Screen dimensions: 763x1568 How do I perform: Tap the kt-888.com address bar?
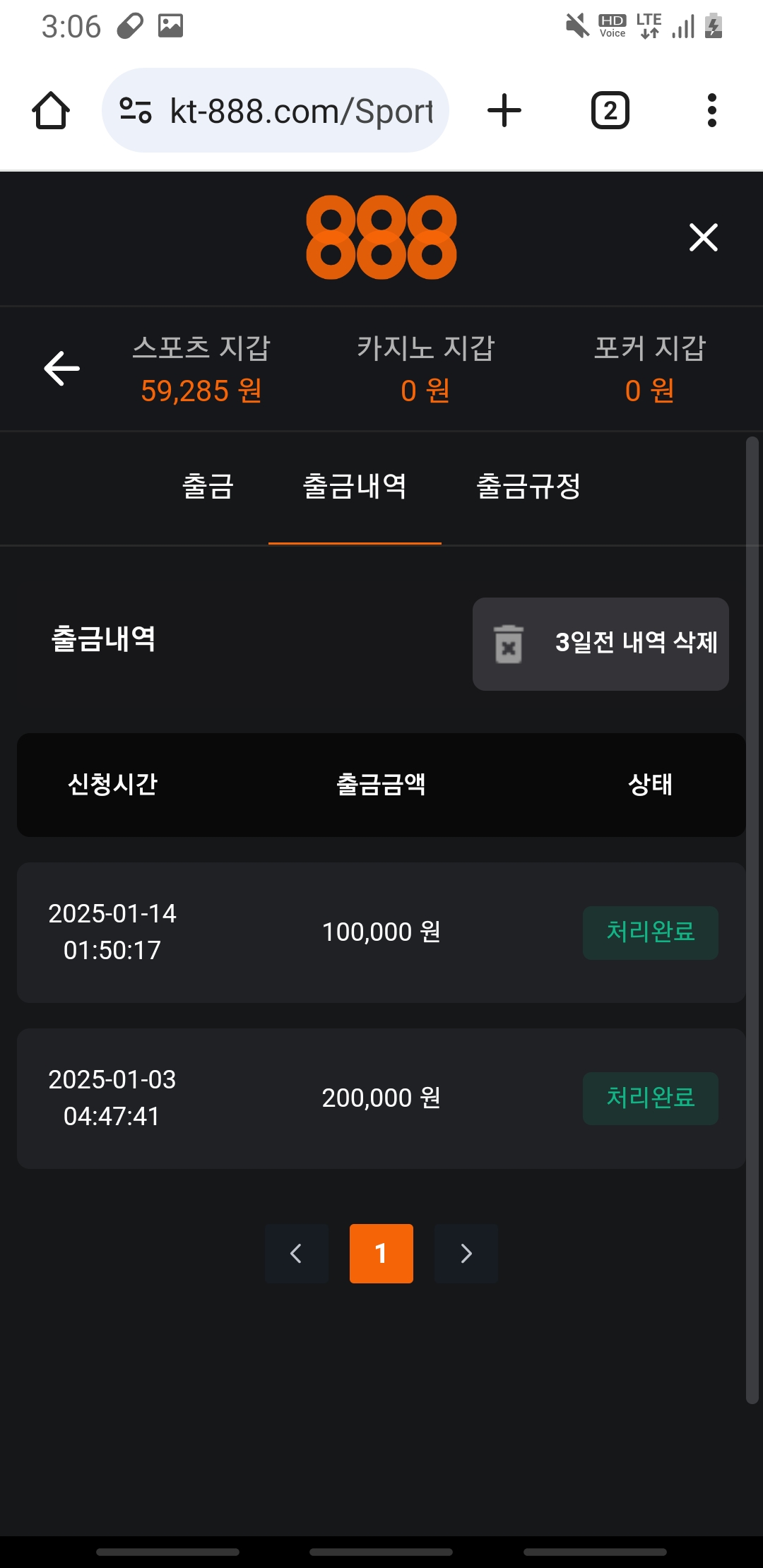click(x=276, y=111)
